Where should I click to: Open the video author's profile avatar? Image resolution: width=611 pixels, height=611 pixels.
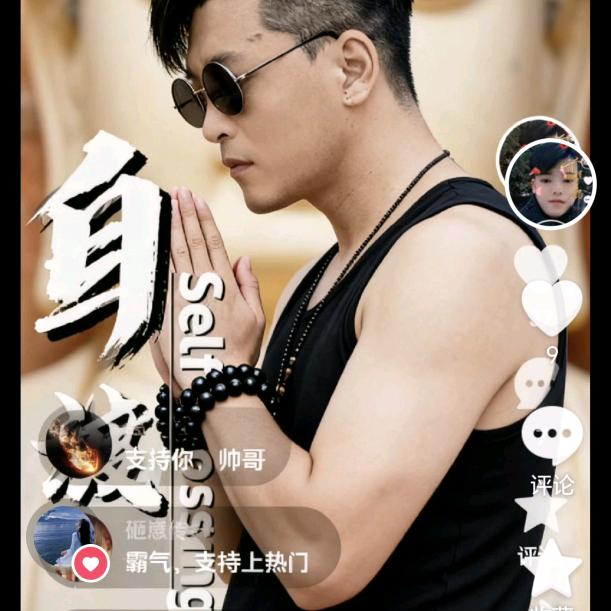[549, 183]
